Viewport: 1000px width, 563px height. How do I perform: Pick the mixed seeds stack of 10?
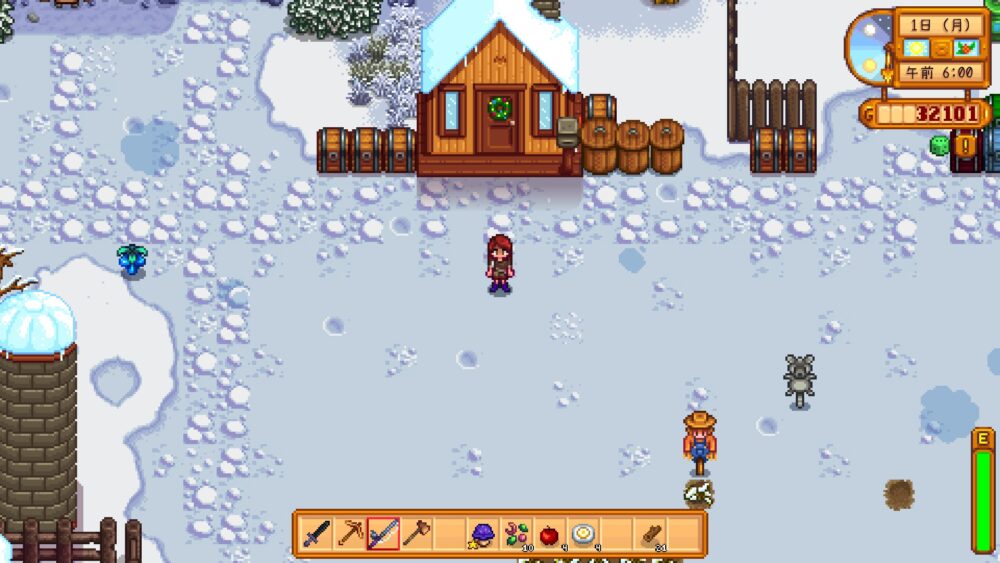coord(516,534)
